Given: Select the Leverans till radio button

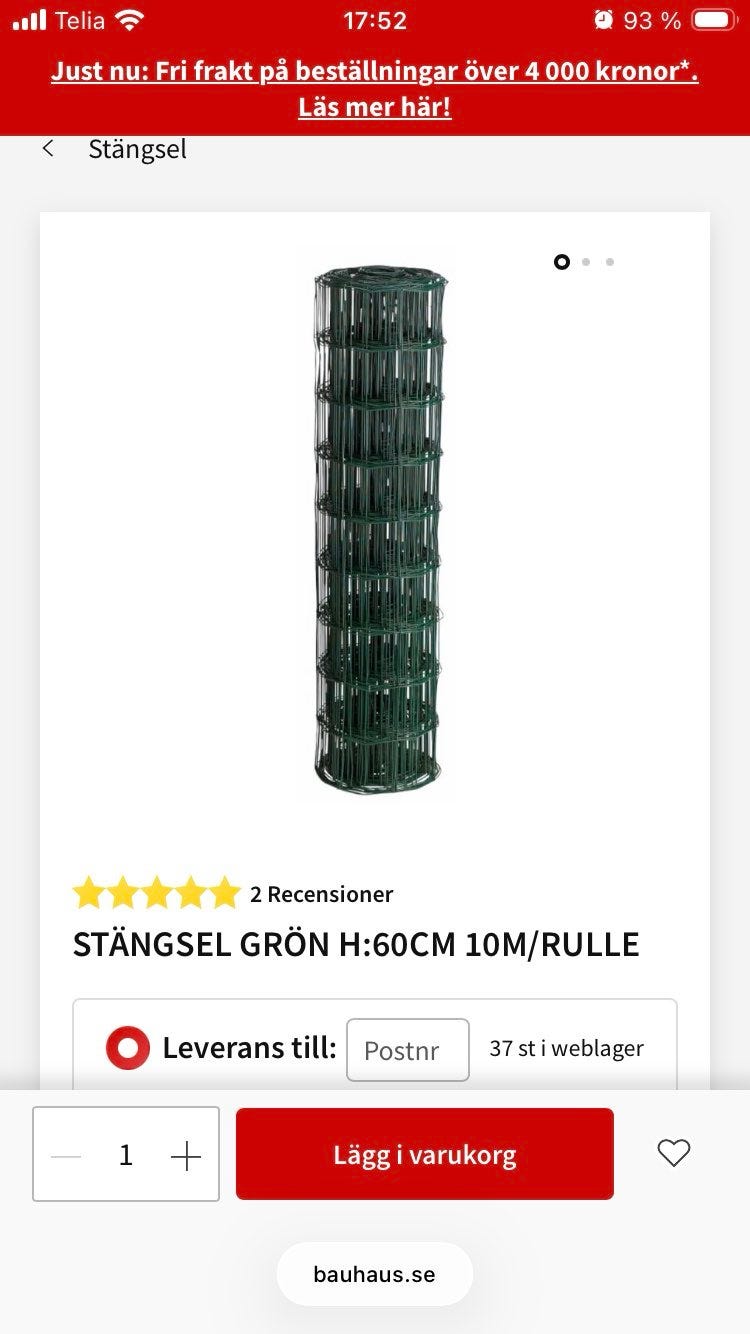Looking at the screenshot, I should pos(128,1048).
